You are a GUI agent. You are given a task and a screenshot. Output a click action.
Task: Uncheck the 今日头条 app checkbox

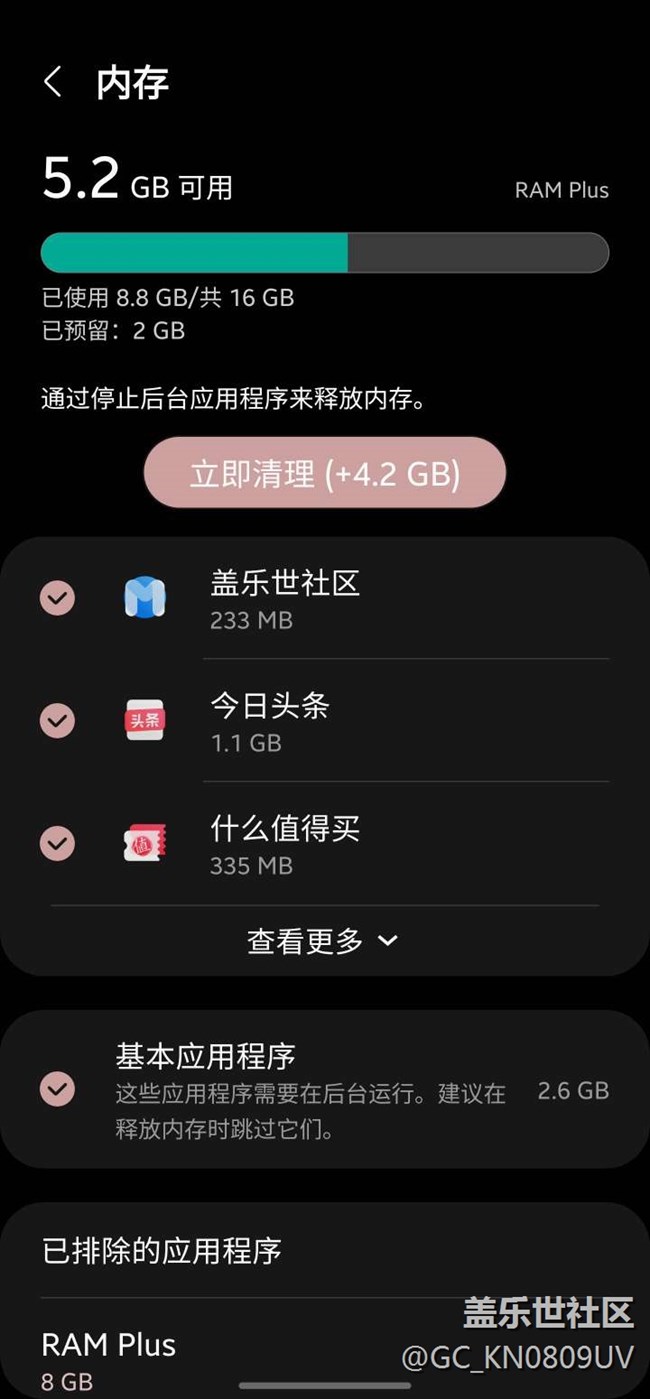pos(57,720)
